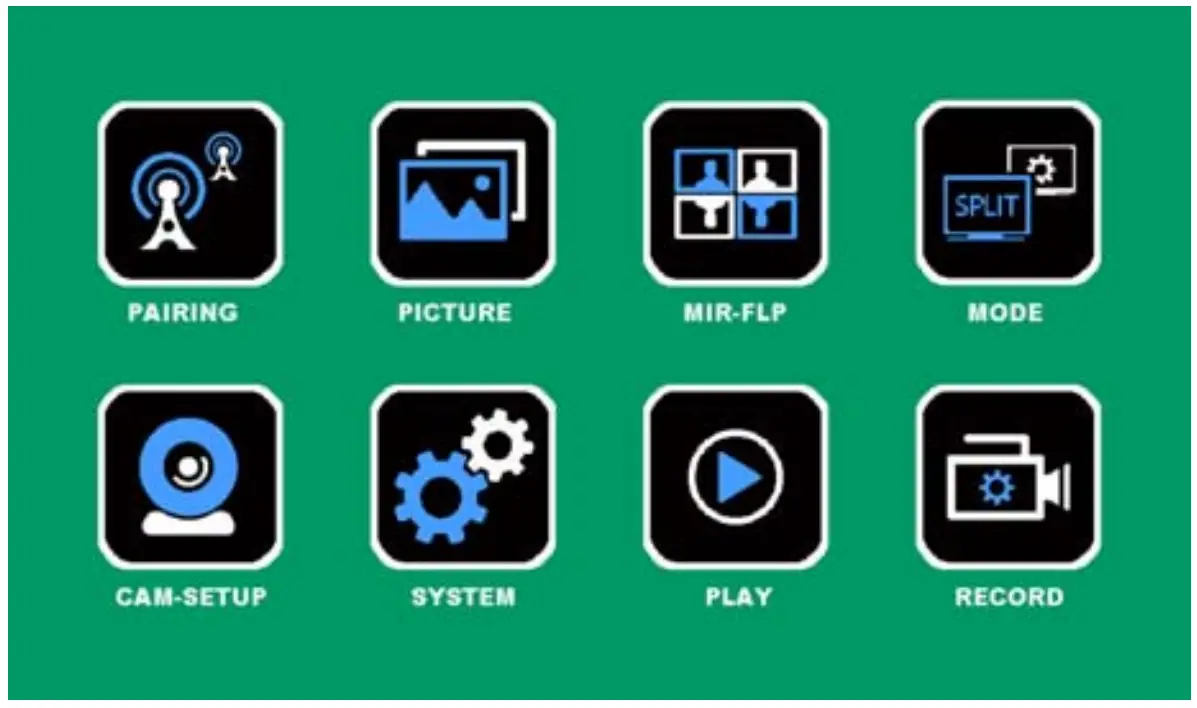Image resolution: width=1197 pixels, height=708 pixels.
Task: Open System settings gears
Action: (463, 477)
